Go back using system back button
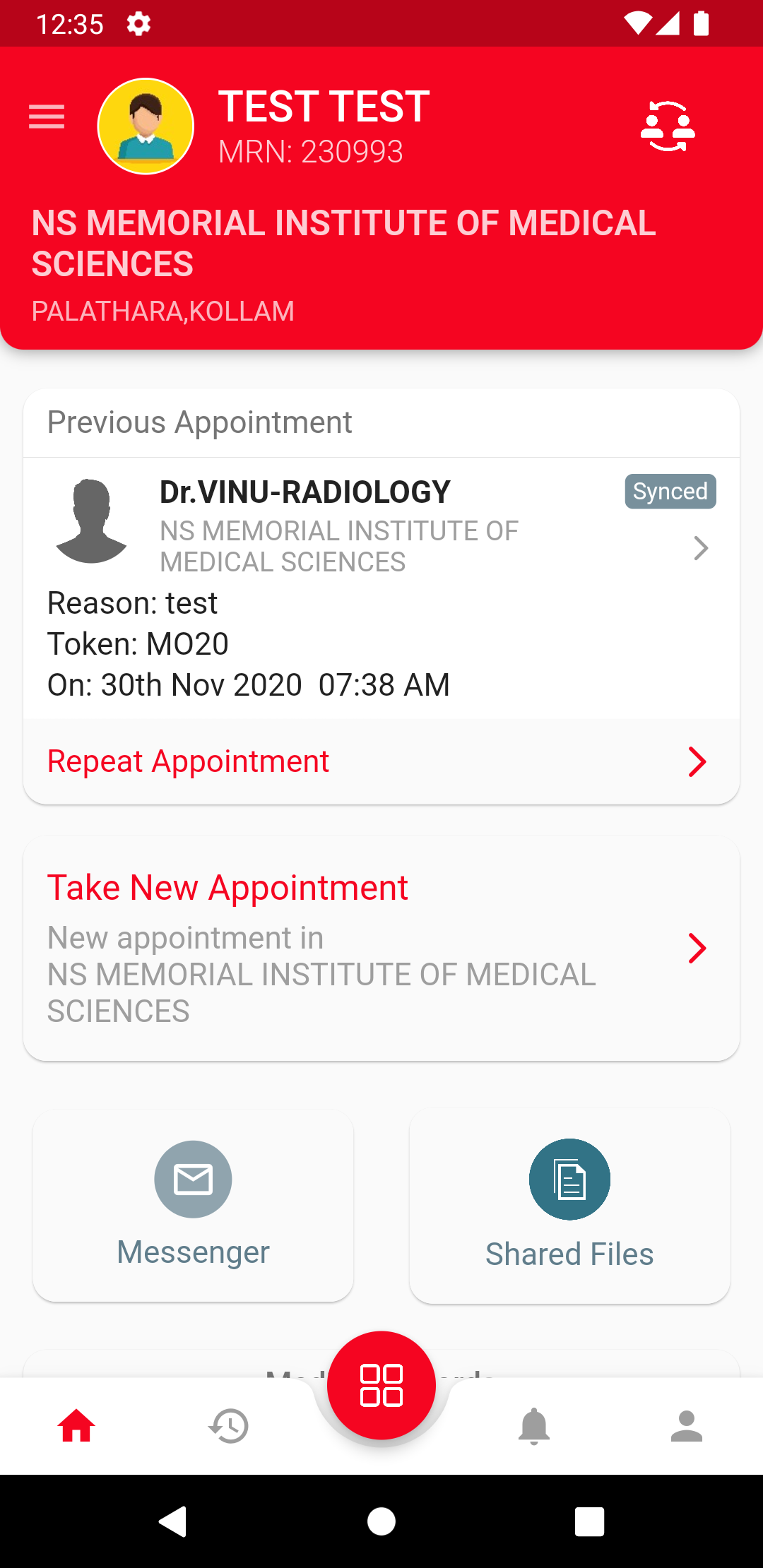The width and height of the screenshot is (763, 1568). pyautogui.click(x=173, y=1521)
